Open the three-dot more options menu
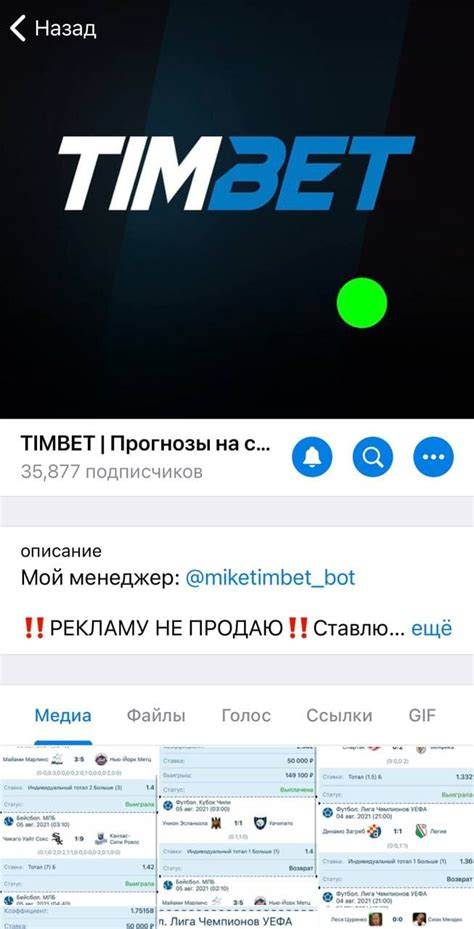This screenshot has height=929, width=474. (433, 457)
